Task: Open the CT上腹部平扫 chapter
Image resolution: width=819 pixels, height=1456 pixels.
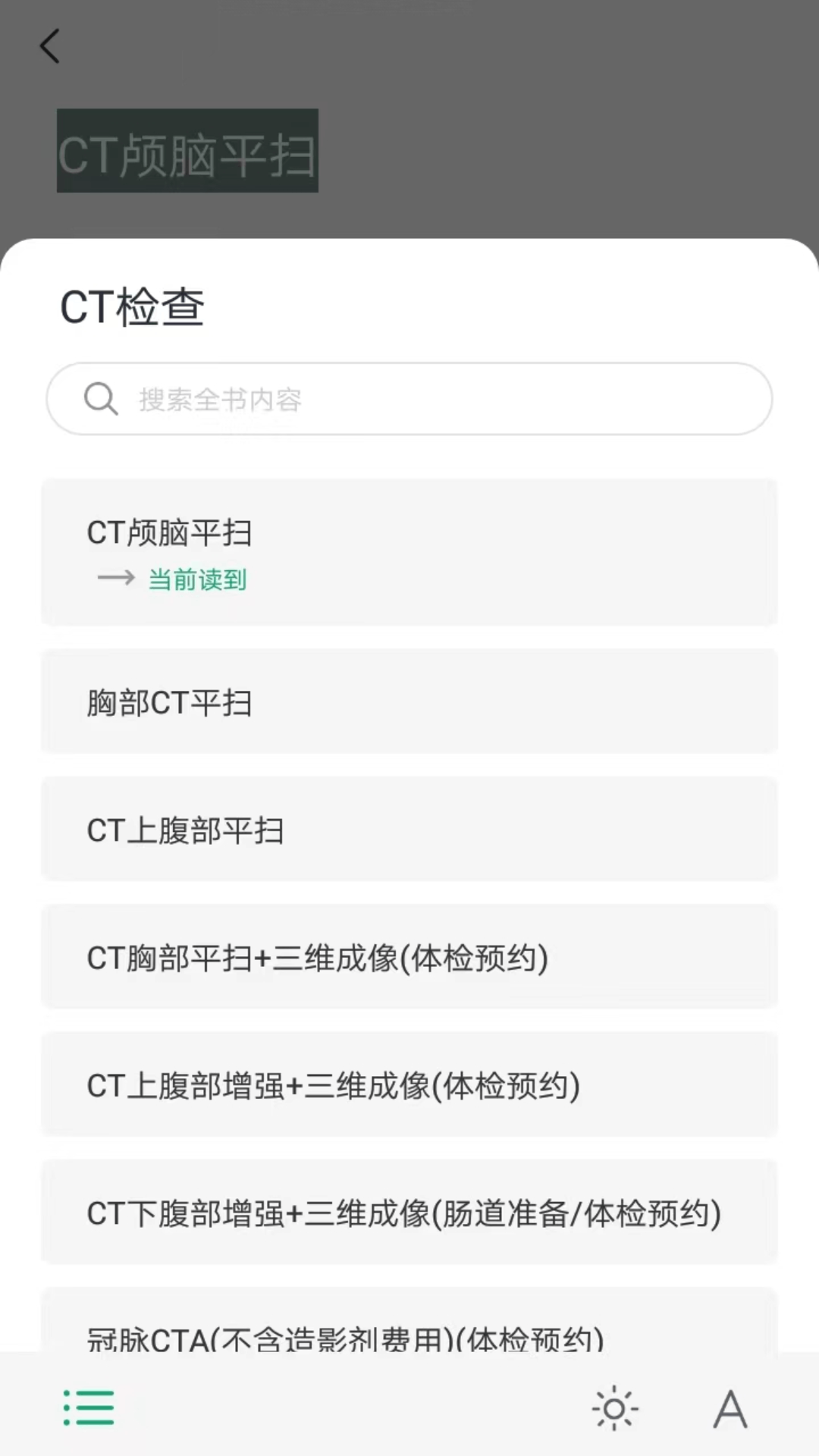Action: (x=409, y=830)
